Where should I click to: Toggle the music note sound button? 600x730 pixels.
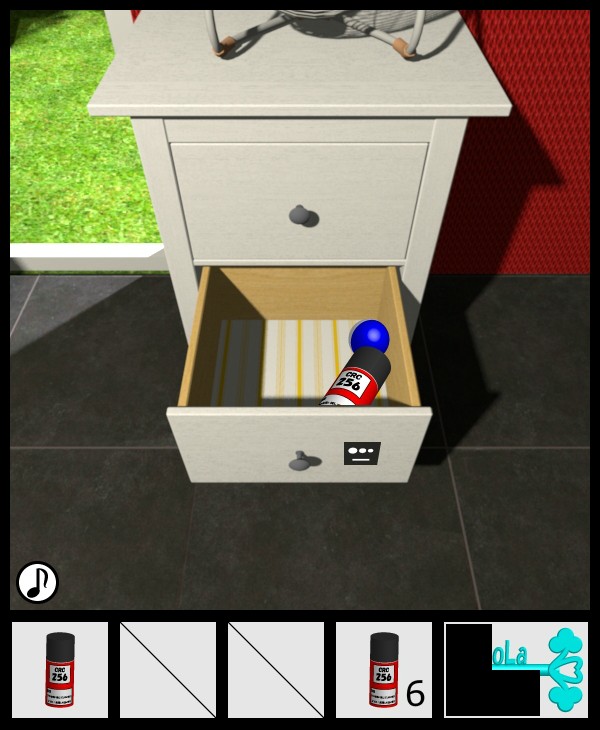tap(37, 582)
